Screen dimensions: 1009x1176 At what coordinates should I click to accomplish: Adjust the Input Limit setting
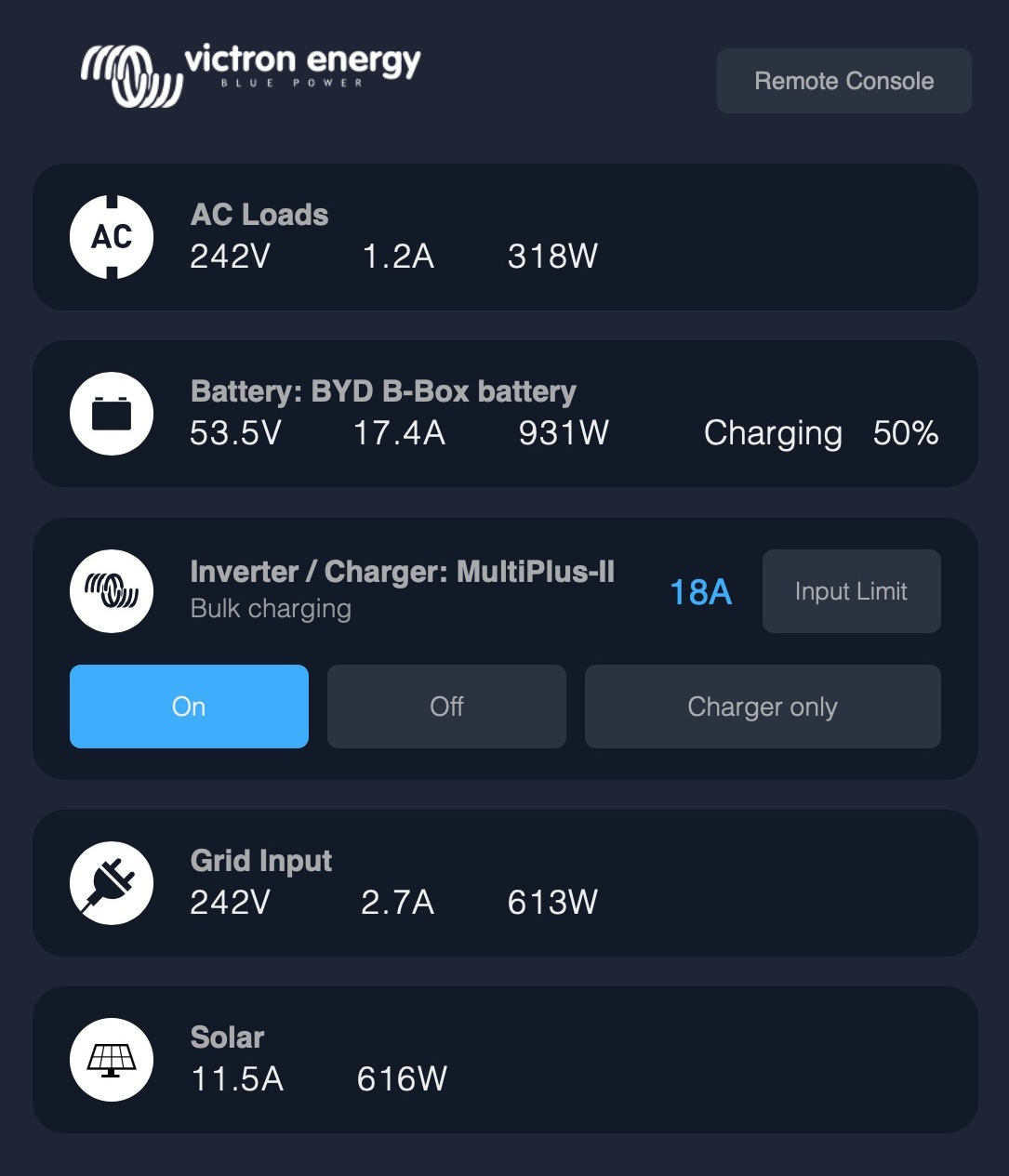[x=851, y=591]
